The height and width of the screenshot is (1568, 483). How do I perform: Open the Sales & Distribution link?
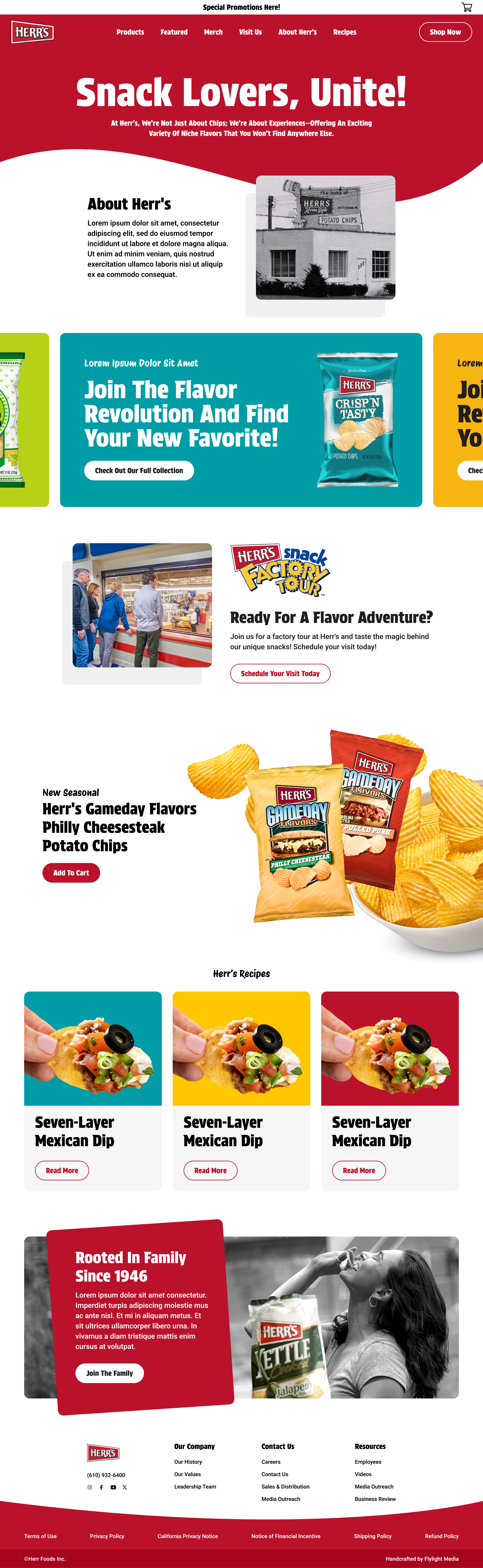click(285, 1486)
